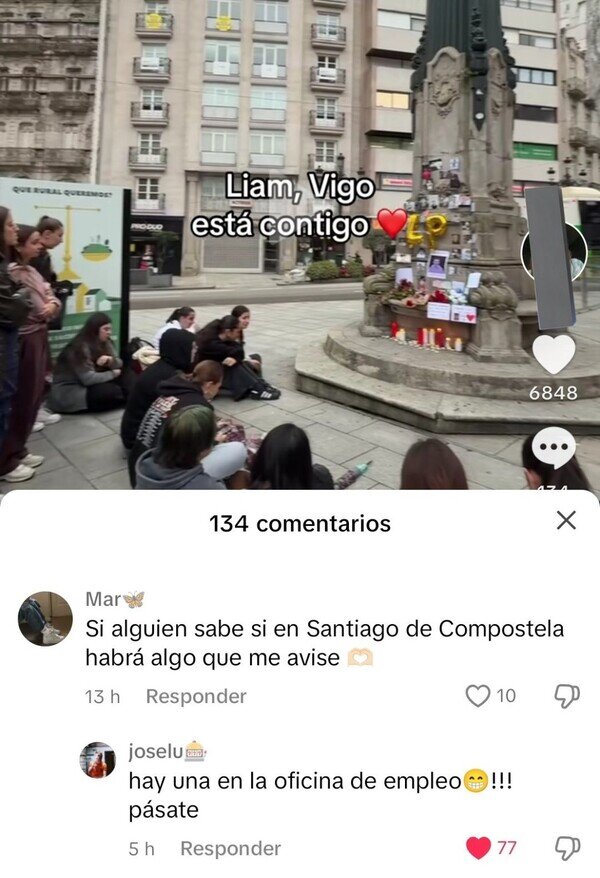Dislike Mar's comment
This screenshot has height=878, width=600.
tap(566, 696)
